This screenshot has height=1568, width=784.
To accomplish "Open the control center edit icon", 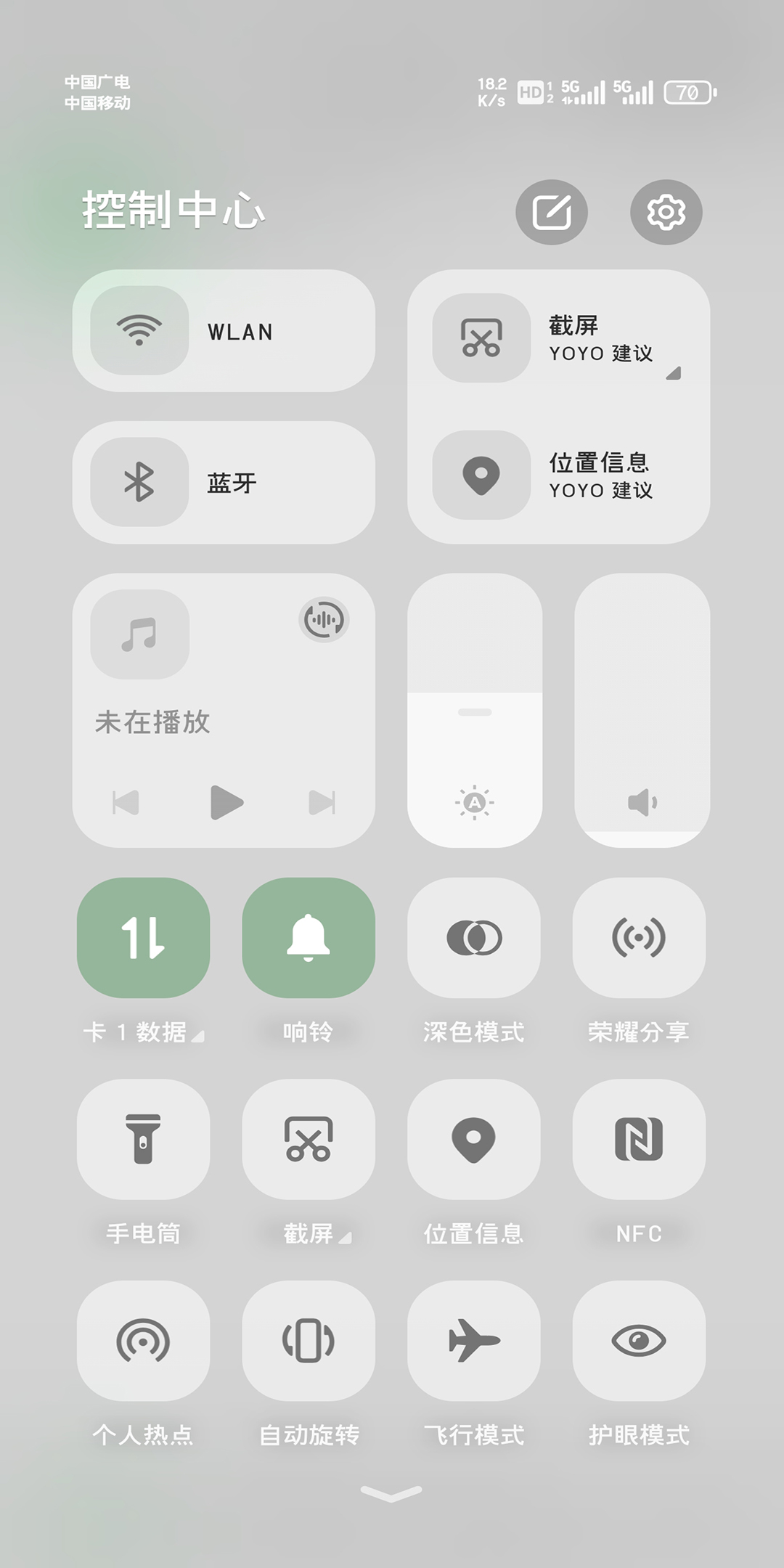I will (552, 212).
